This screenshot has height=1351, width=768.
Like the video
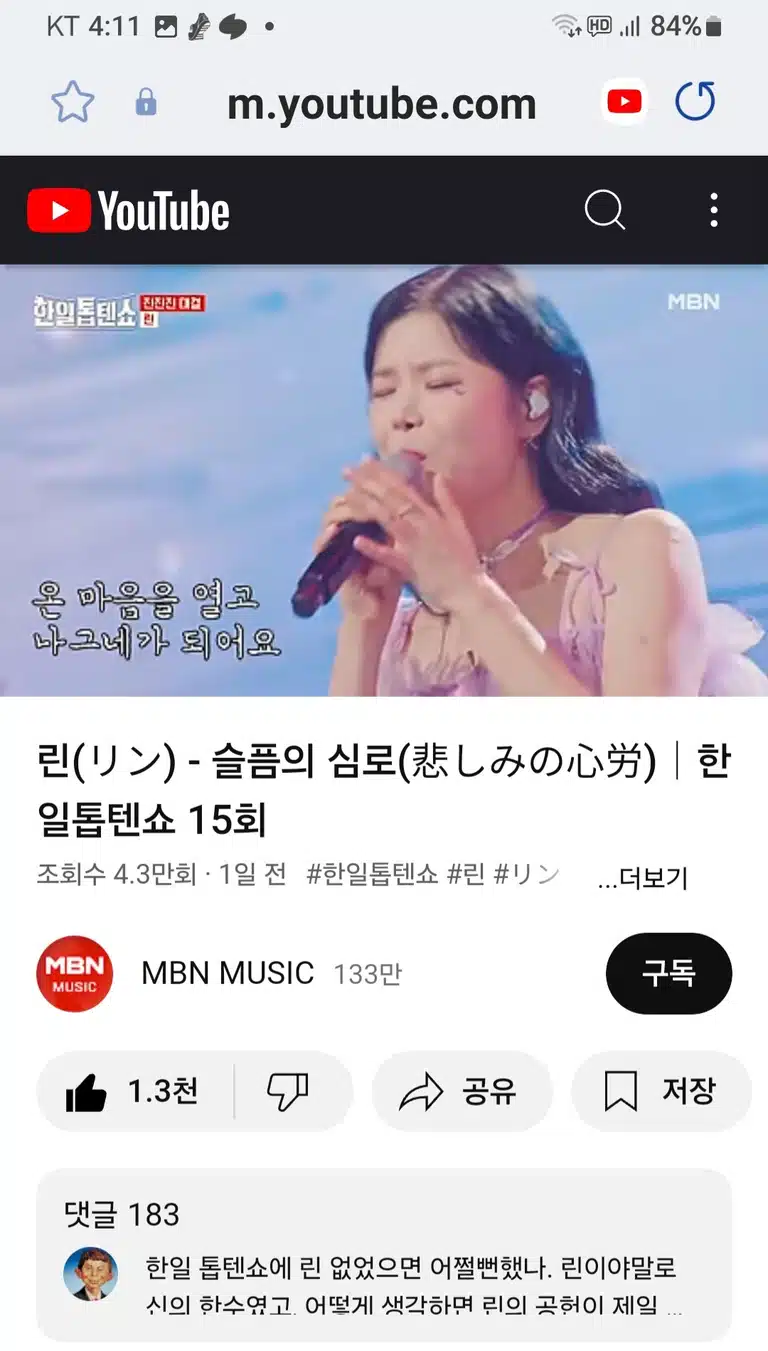point(134,1092)
